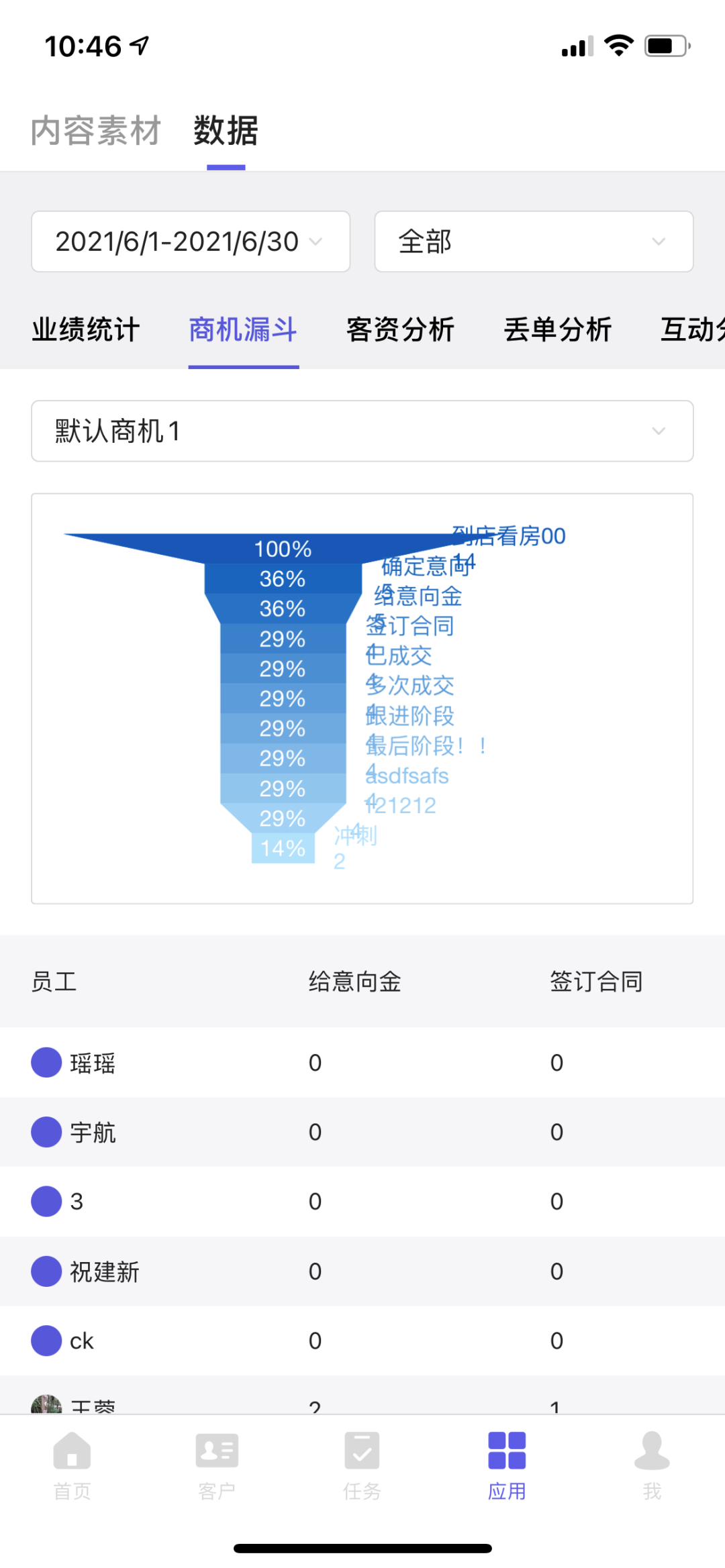
Task: Switch to 业绩统计 statistics tab
Action: (86, 330)
